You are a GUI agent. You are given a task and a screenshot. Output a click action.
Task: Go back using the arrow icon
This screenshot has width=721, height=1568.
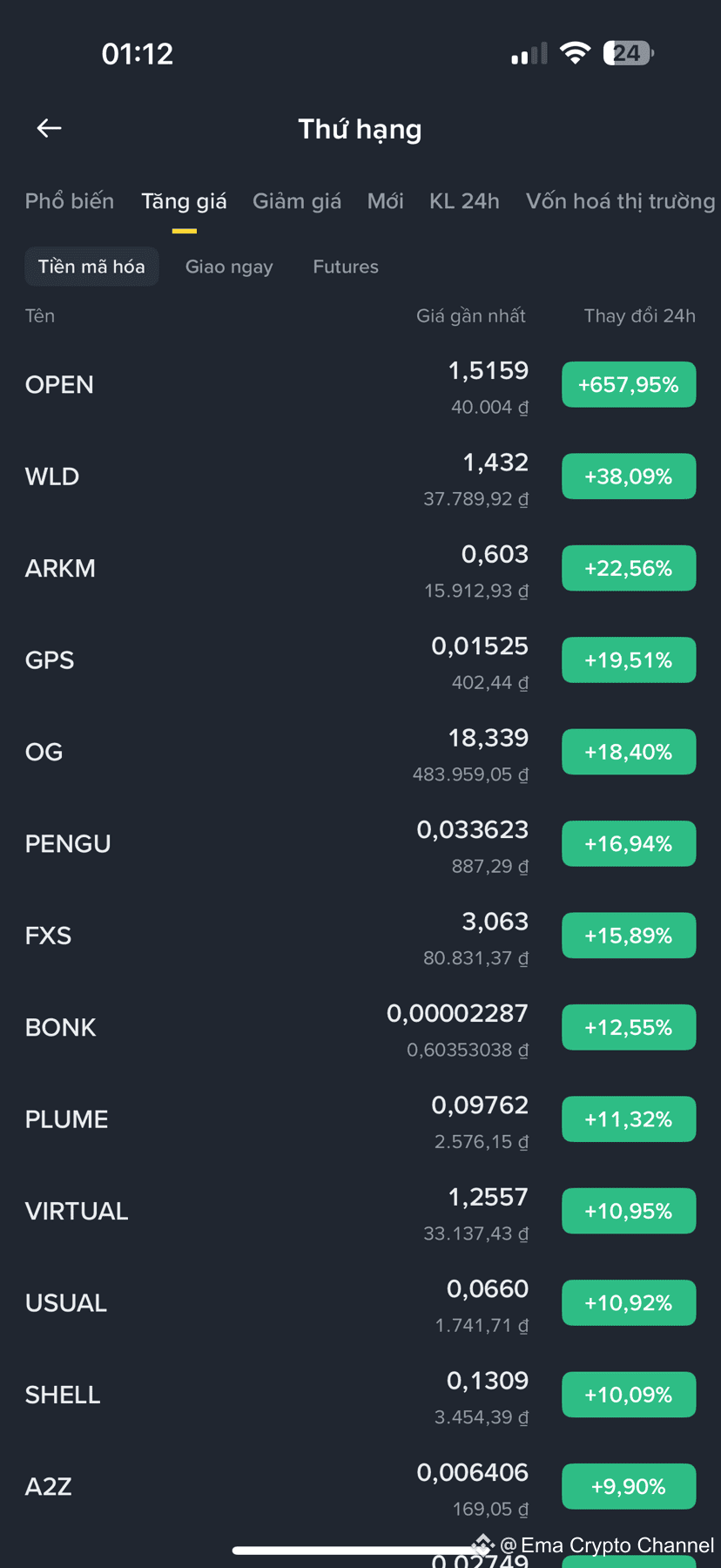coord(49,129)
